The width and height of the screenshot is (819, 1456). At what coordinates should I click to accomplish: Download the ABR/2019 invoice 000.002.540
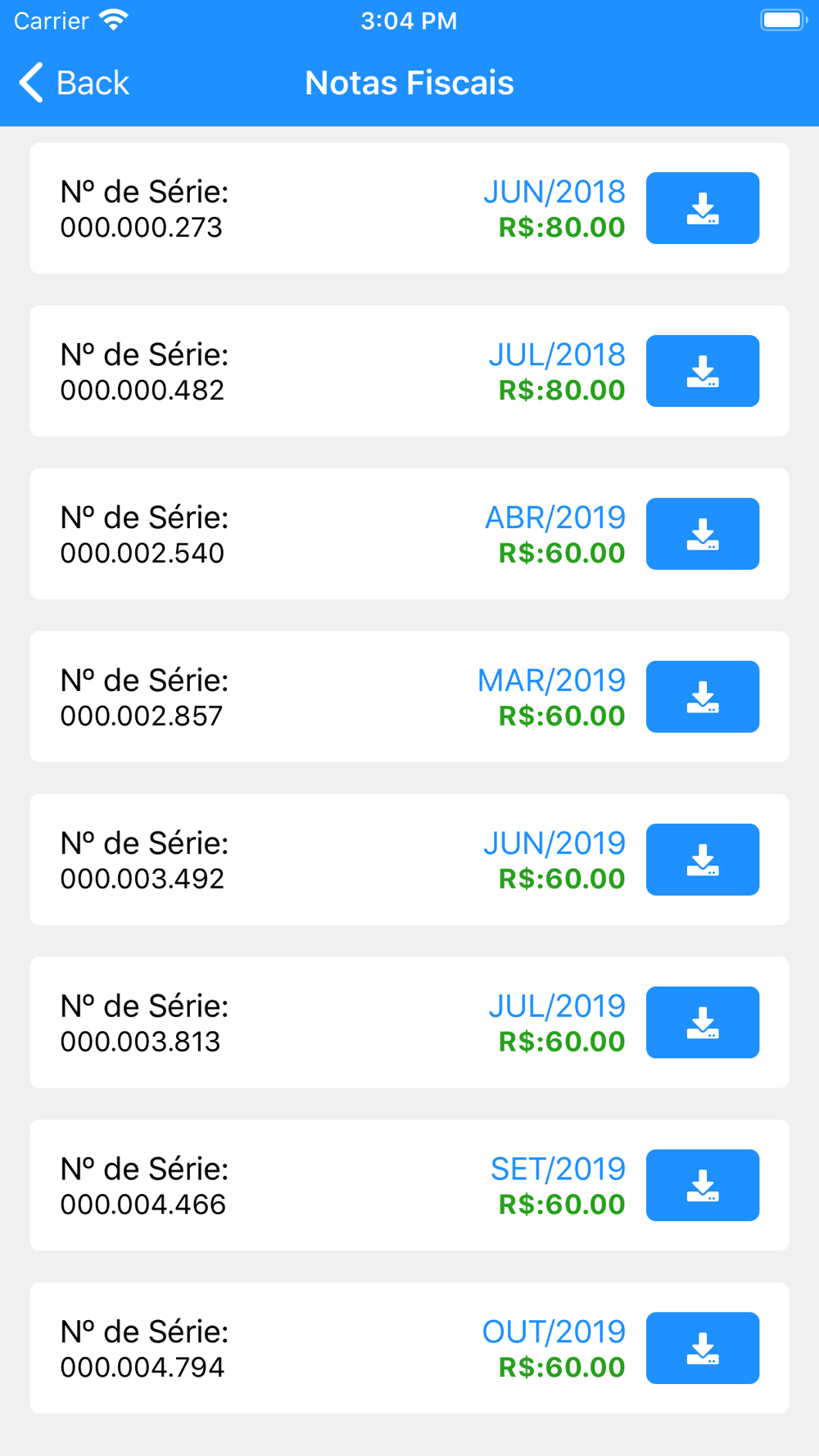coord(703,534)
